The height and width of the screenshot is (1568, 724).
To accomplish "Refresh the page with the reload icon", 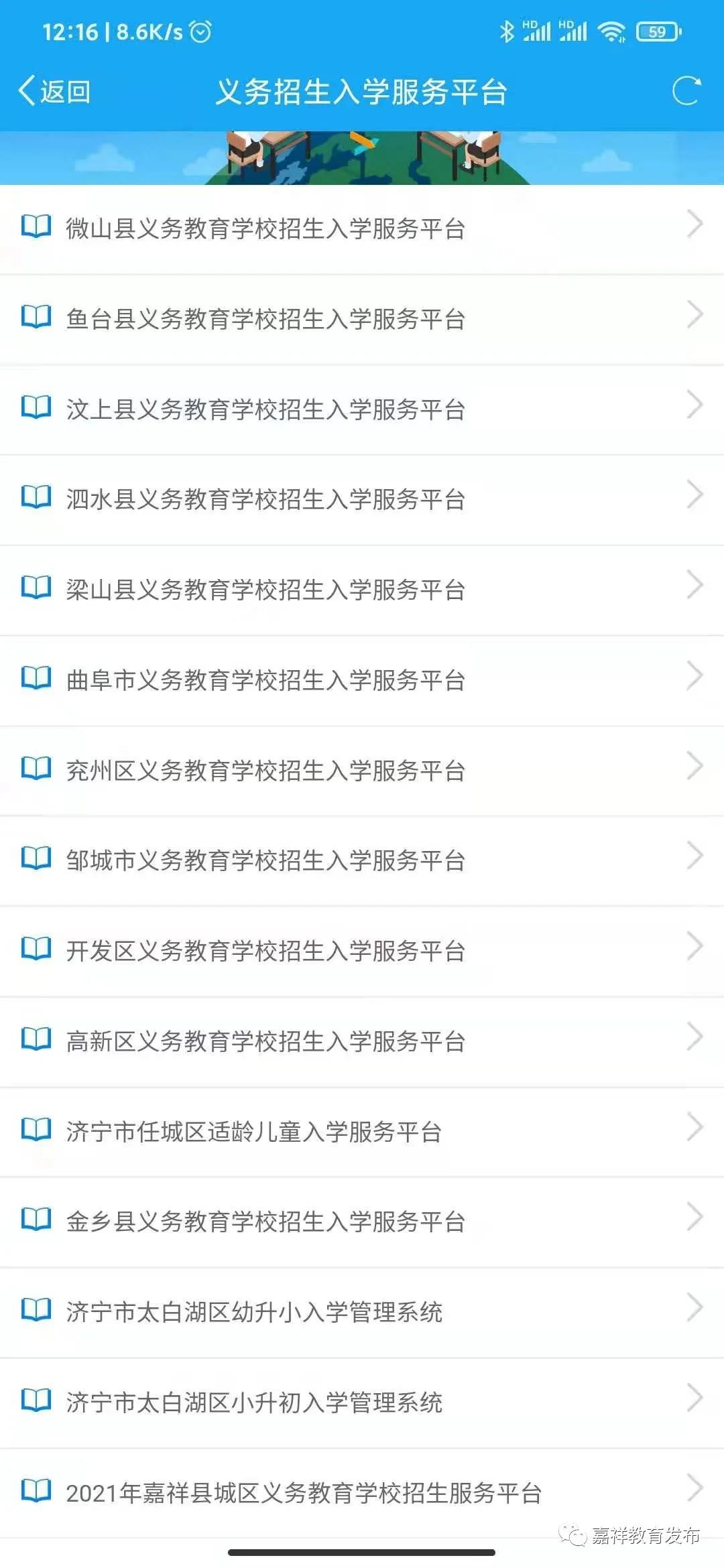I will pos(686,91).
